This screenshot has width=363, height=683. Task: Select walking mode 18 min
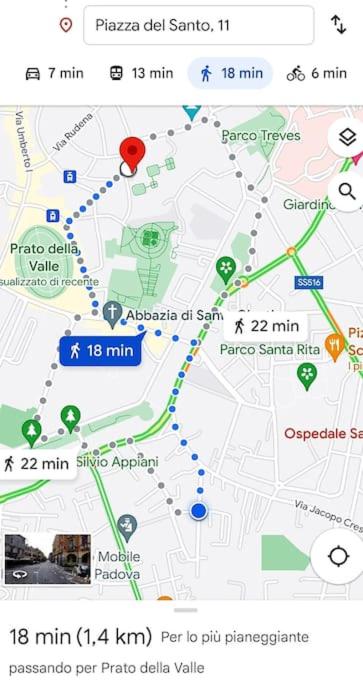tap(231, 73)
